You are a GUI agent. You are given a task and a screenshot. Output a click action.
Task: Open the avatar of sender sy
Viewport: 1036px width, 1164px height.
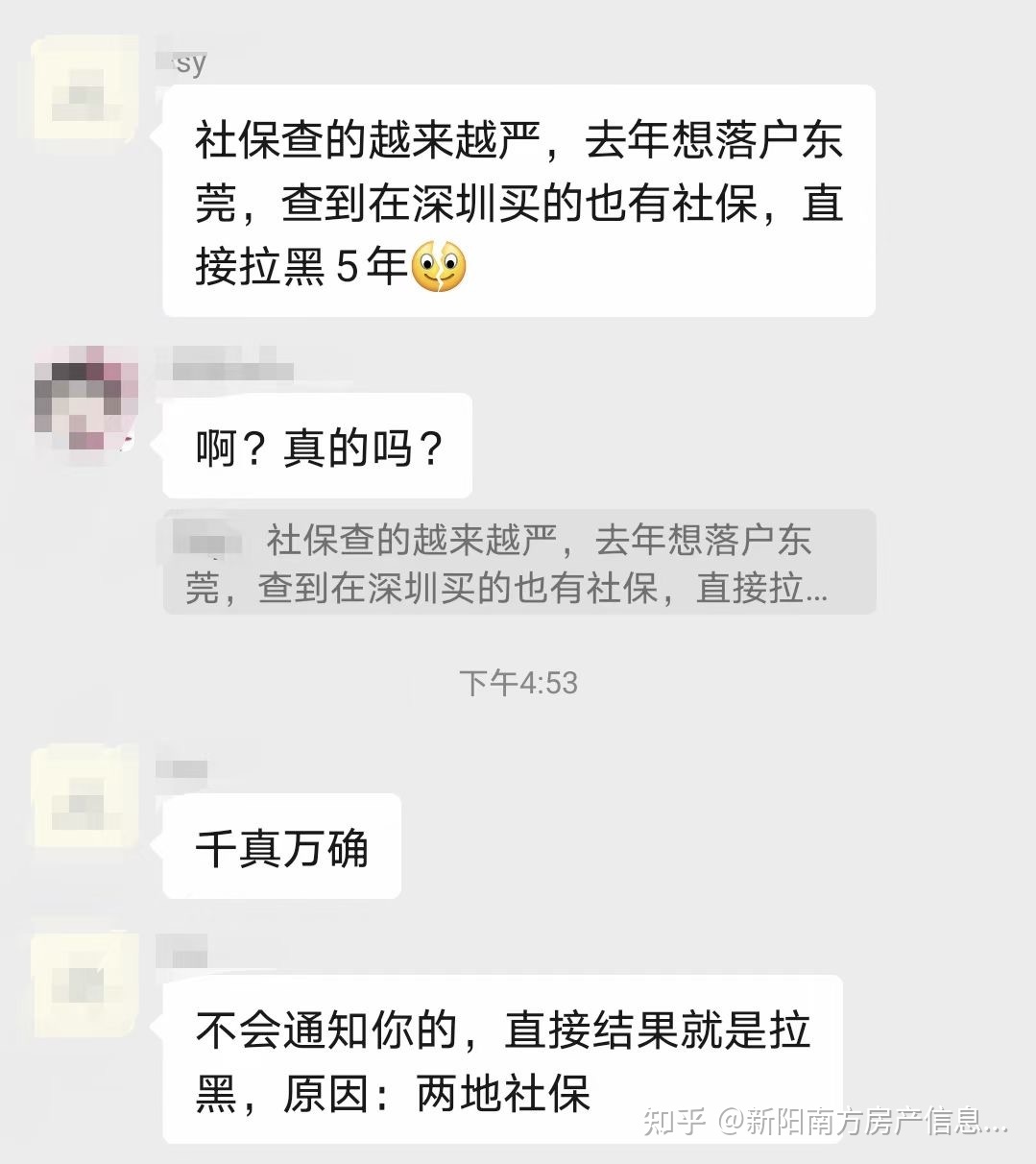pyautogui.click(x=84, y=90)
